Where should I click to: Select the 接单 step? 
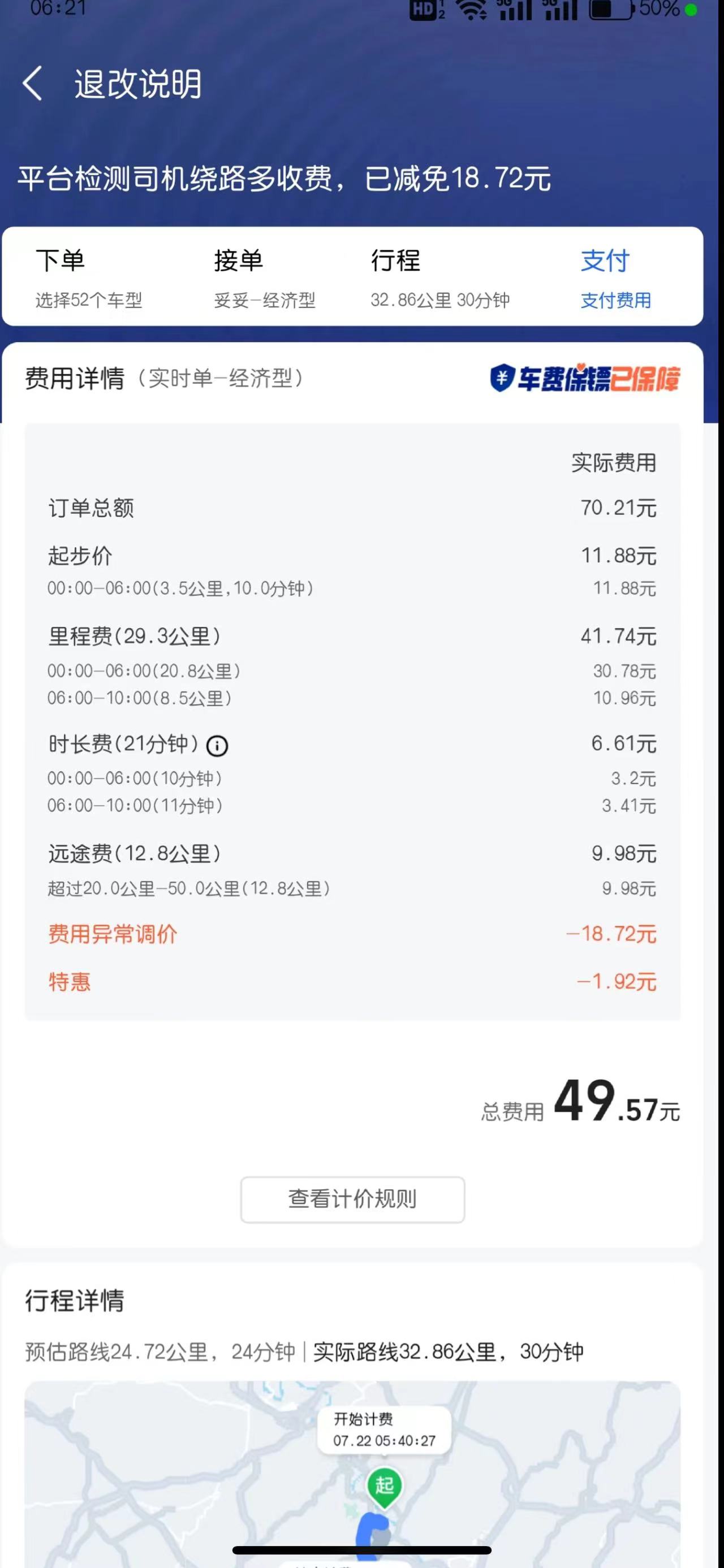[x=264, y=278]
